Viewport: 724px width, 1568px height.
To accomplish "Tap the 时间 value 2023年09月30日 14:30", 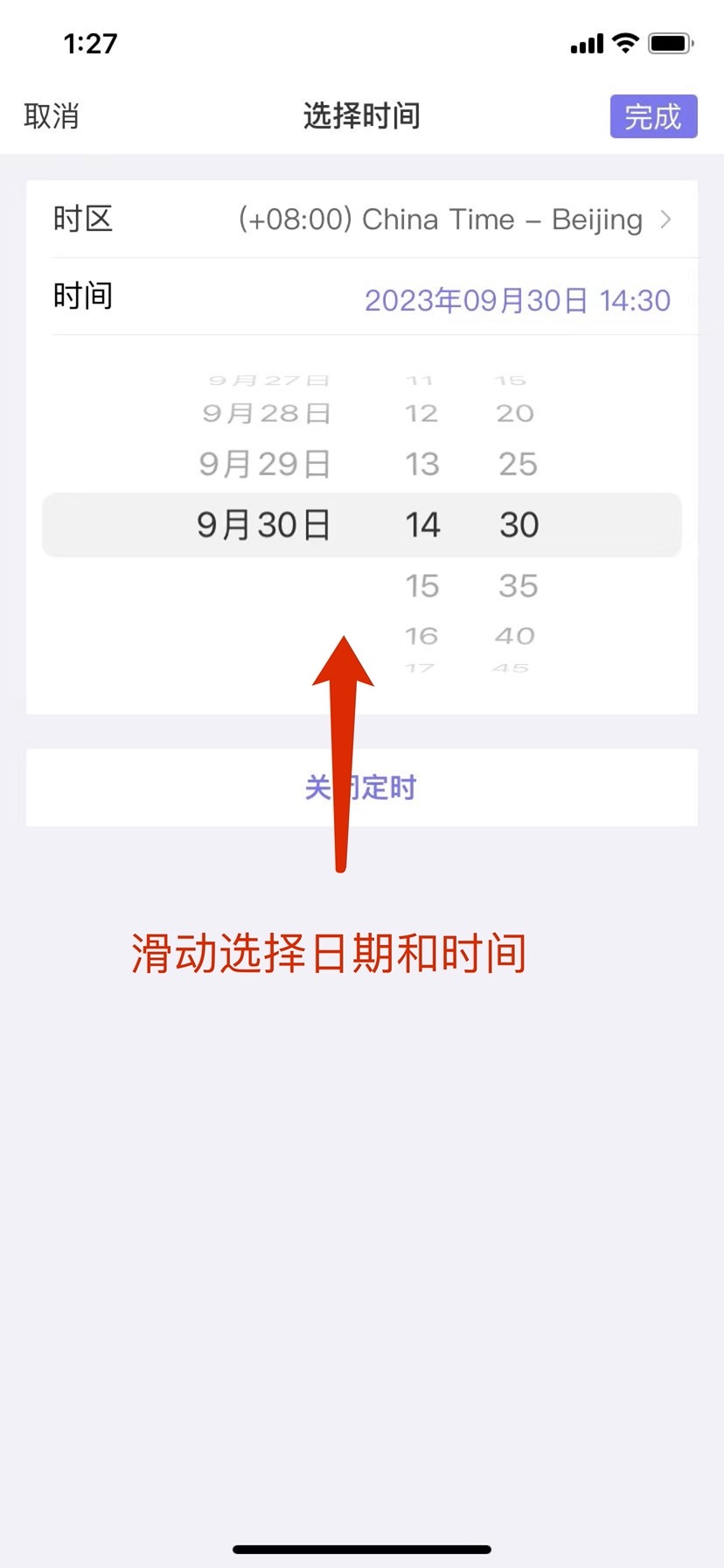I will [517, 300].
